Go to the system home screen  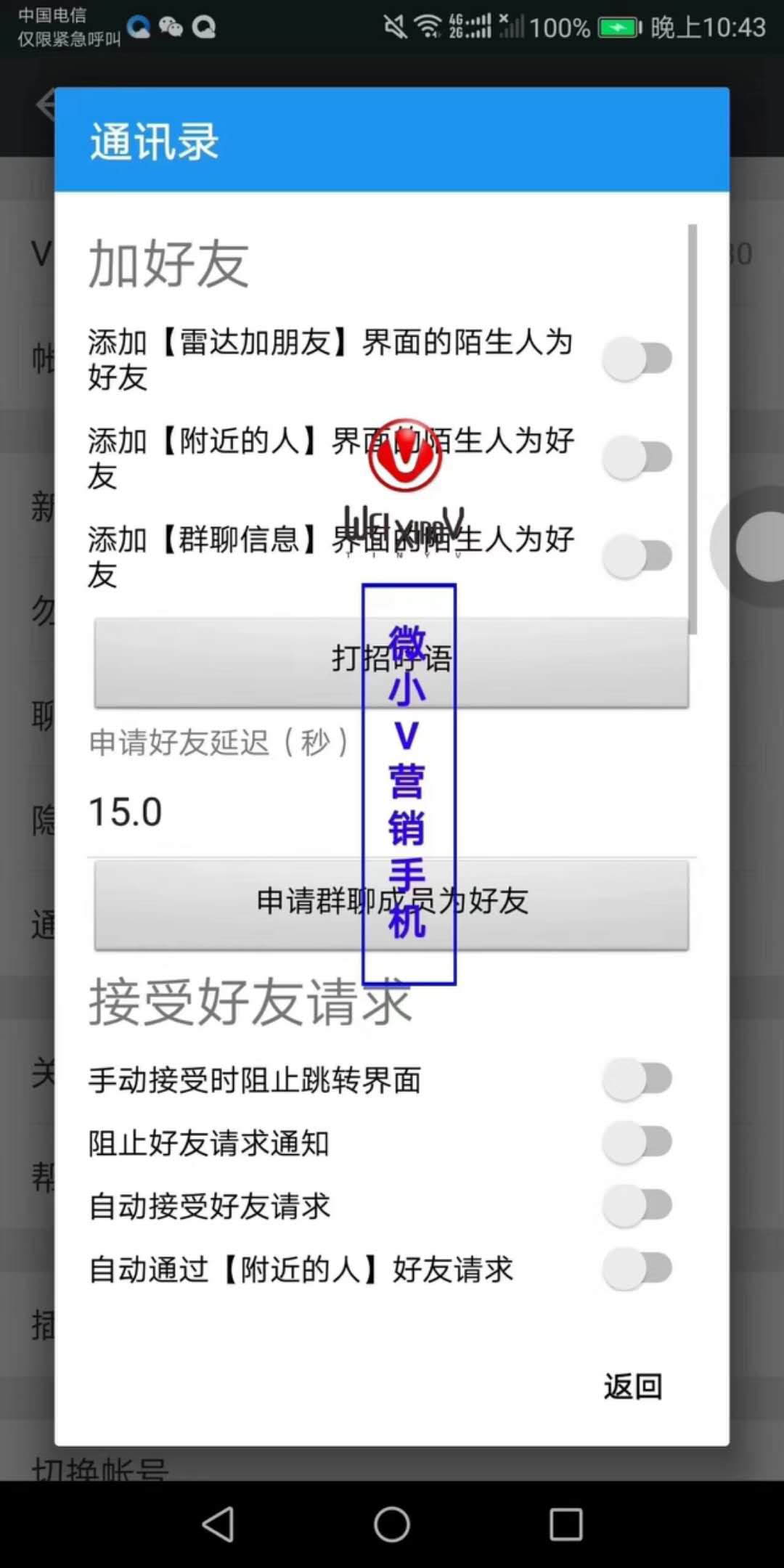point(392,1524)
